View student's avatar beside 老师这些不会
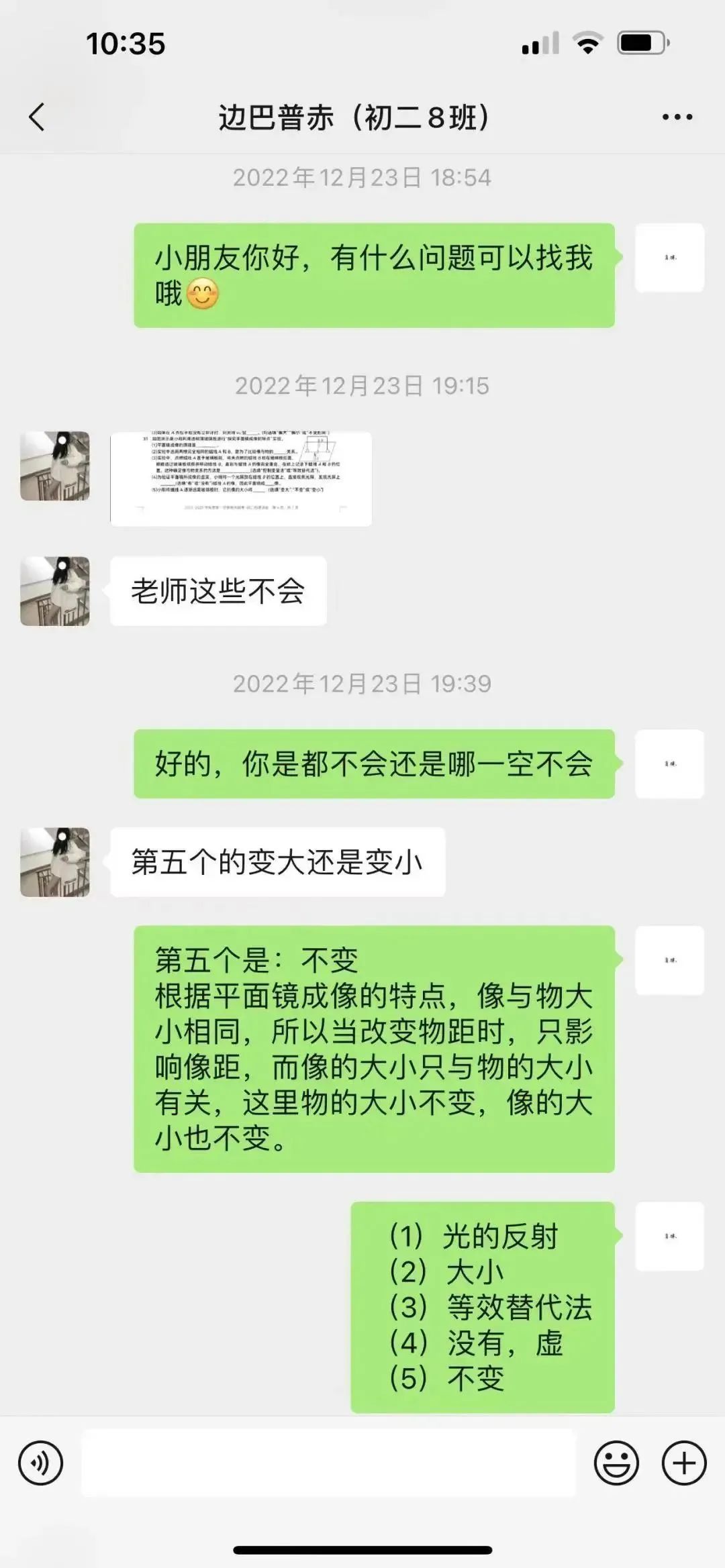 pos(55,591)
